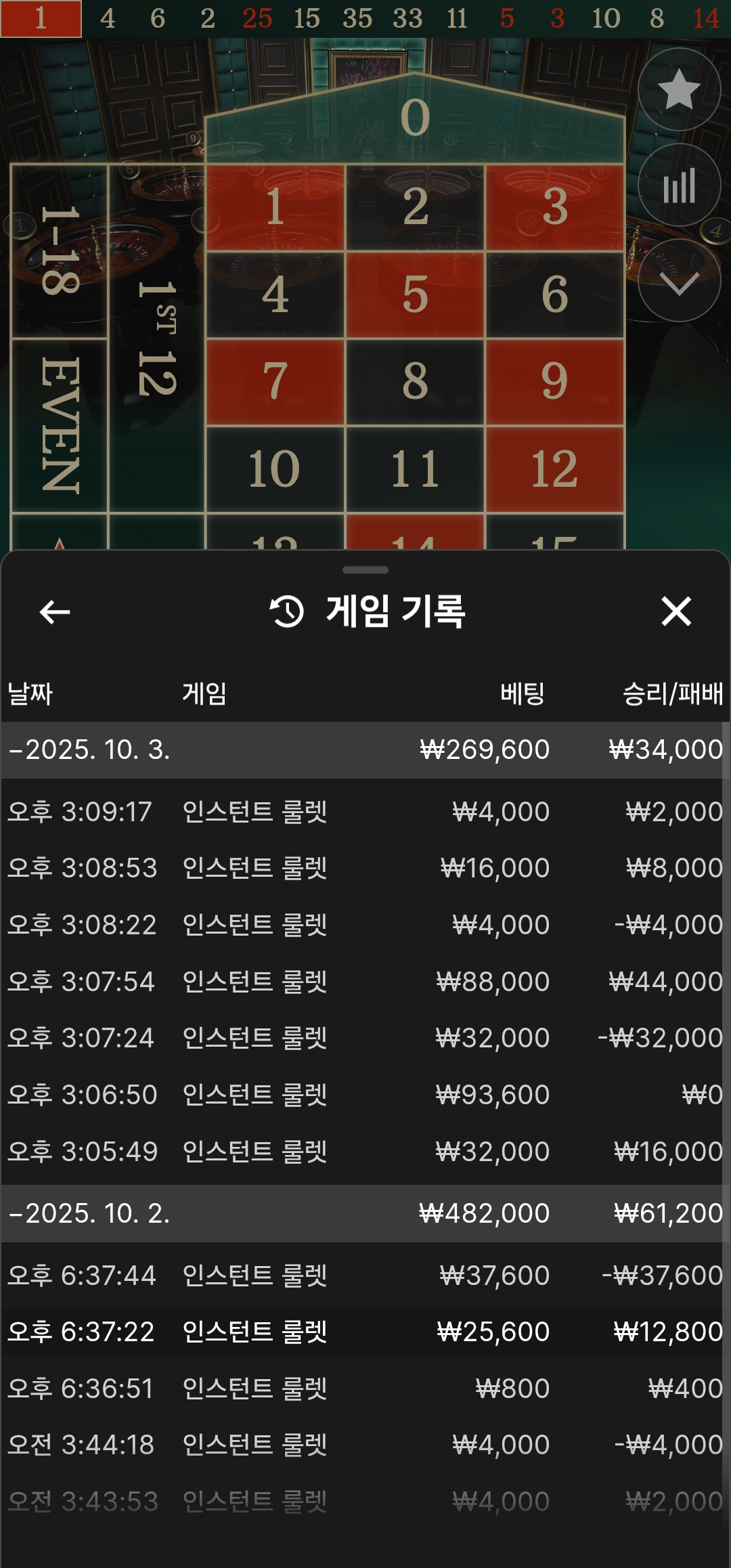Collapse the 2025. 10. 3. history group
Screen dimensions: 731x1568
(x=89, y=750)
